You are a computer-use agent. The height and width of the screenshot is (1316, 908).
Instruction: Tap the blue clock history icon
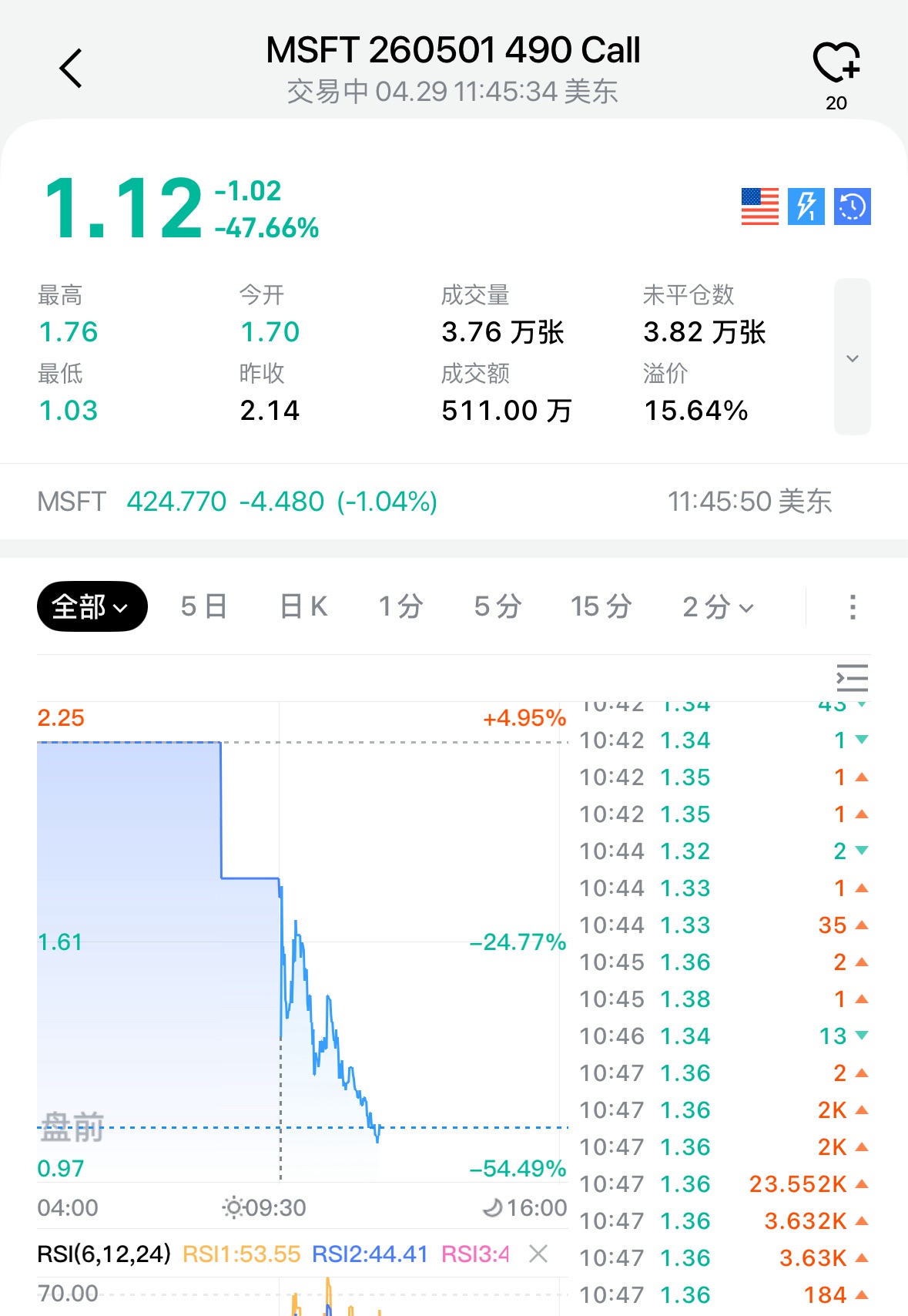tap(852, 206)
